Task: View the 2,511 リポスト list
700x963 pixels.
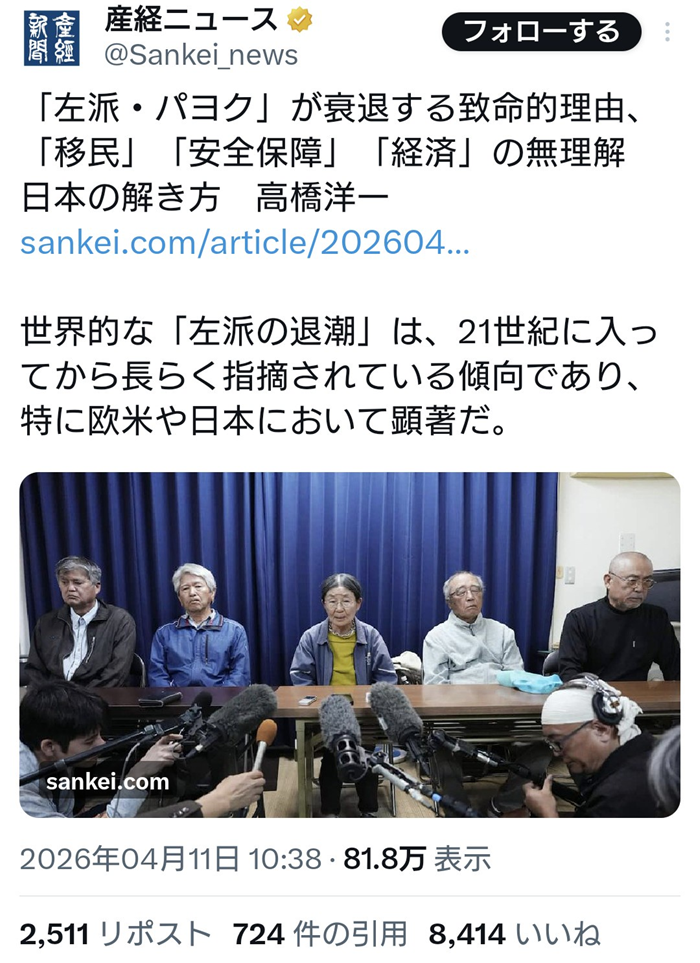Action: [116, 934]
